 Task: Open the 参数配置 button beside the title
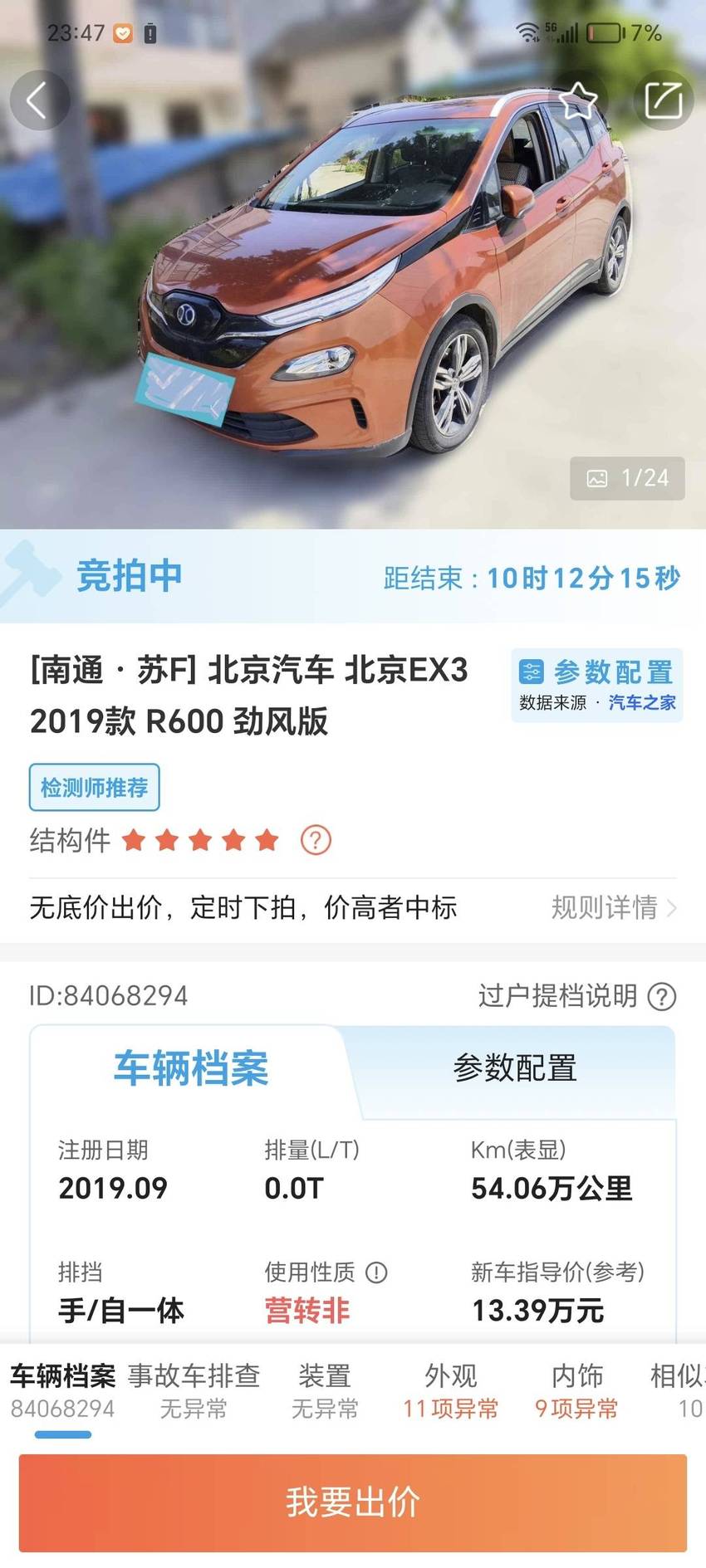(596, 685)
